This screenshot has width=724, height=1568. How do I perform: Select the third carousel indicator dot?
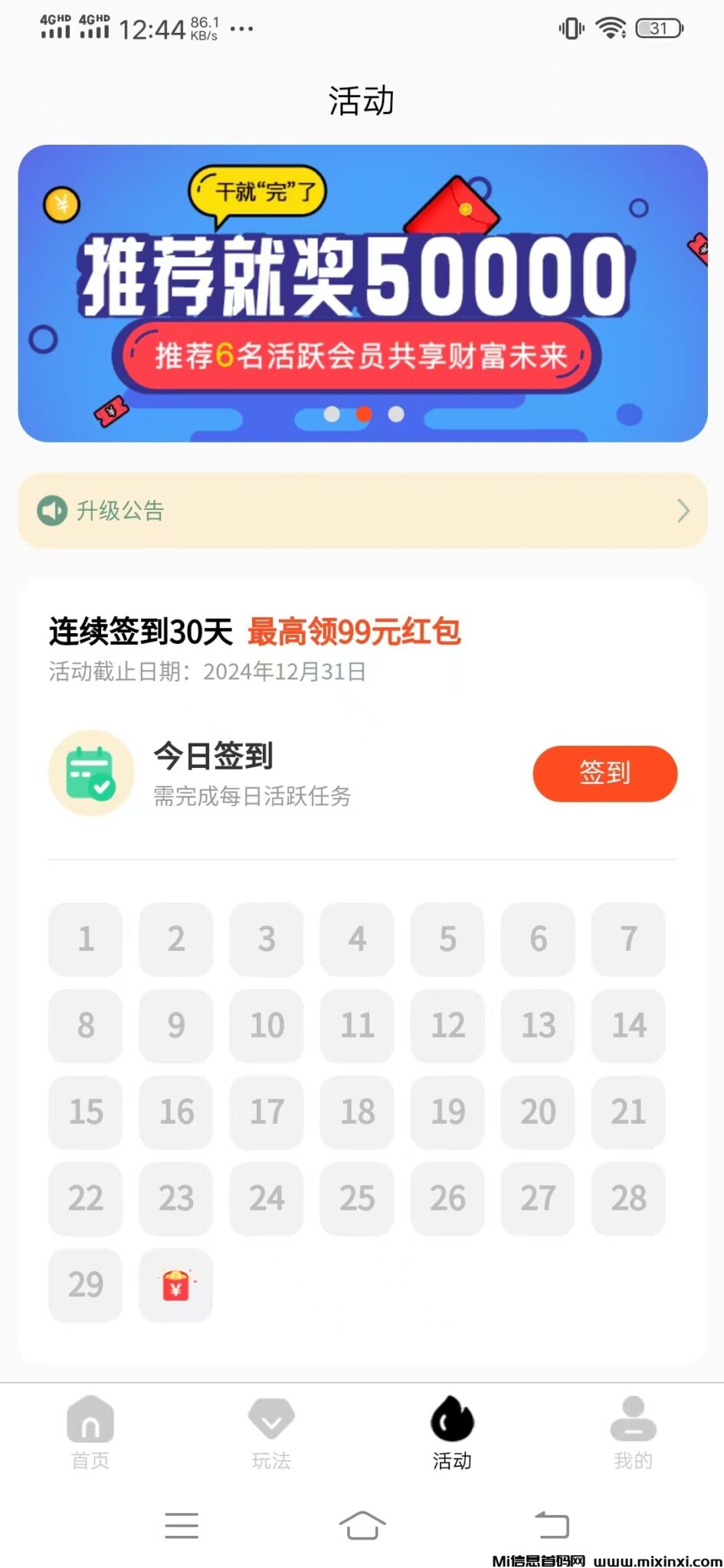(395, 414)
